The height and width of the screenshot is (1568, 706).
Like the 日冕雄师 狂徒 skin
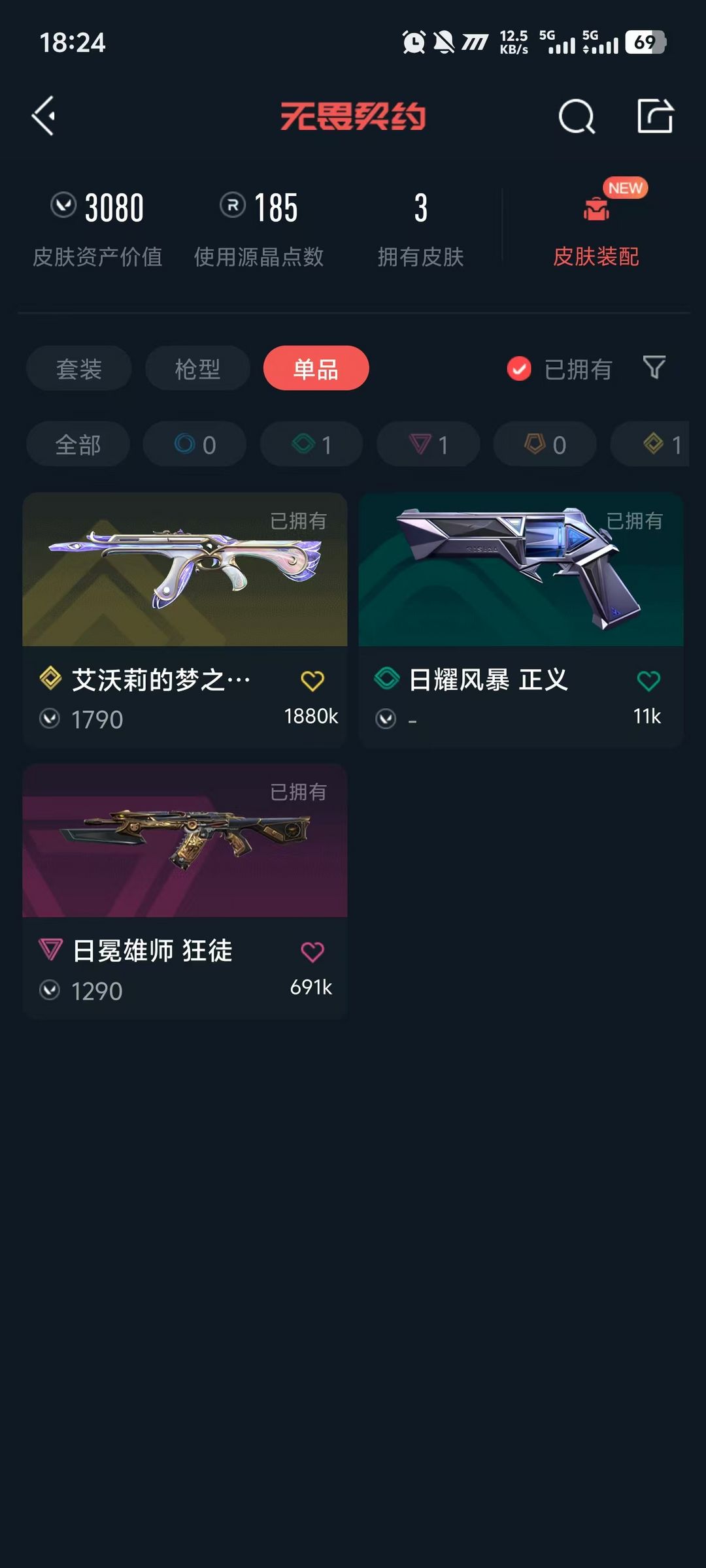click(x=312, y=952)
